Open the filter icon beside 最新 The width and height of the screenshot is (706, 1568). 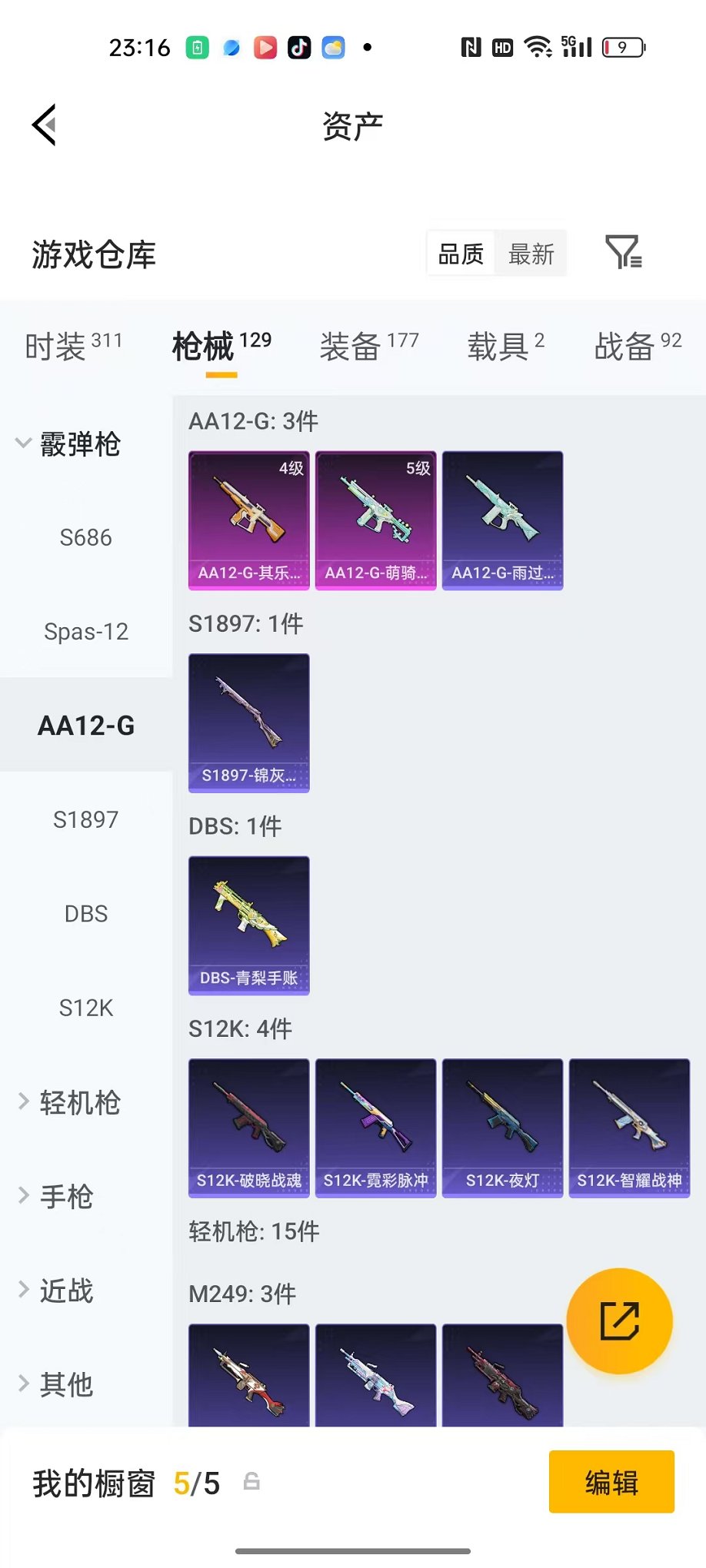[x=624, y=252]
